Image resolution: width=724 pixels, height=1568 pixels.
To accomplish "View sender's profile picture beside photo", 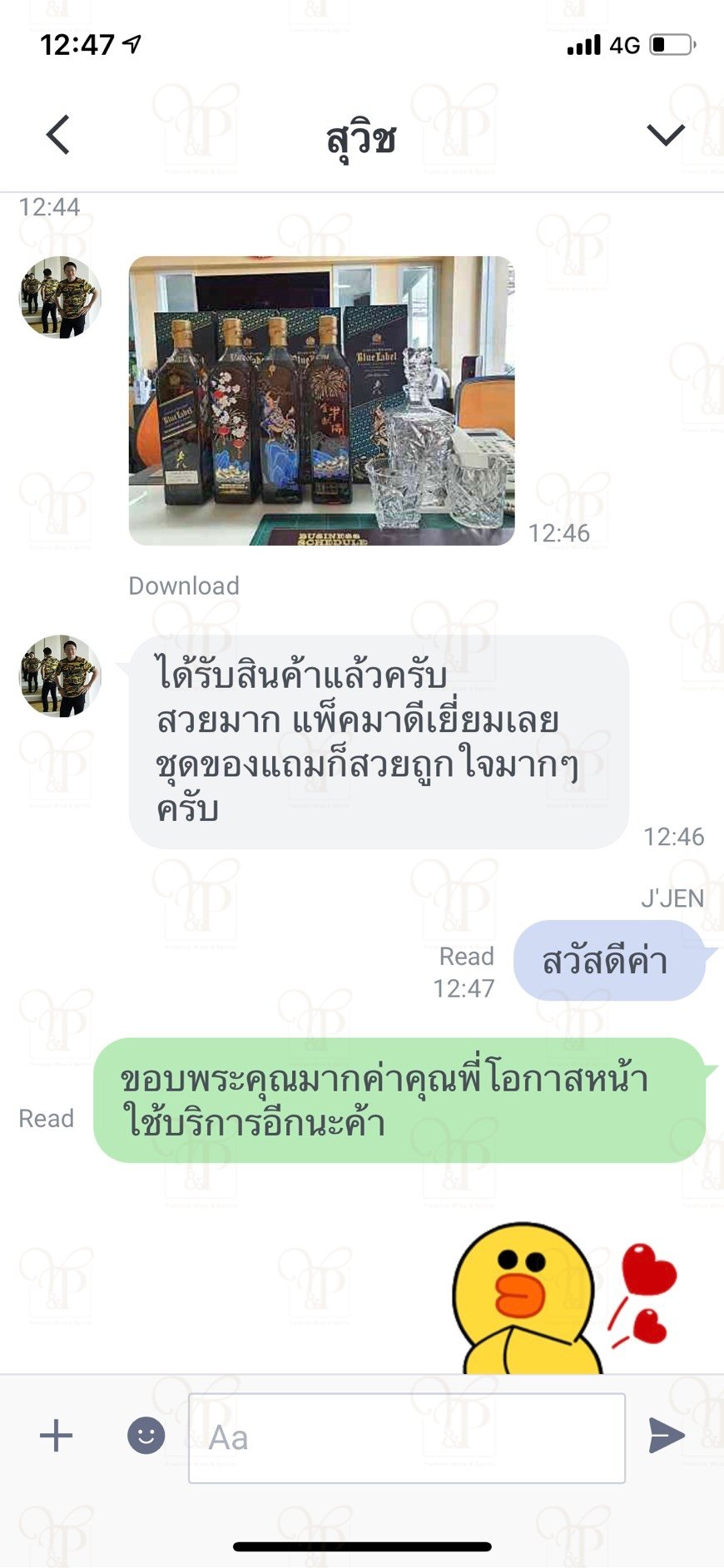I will coord(61,297).
